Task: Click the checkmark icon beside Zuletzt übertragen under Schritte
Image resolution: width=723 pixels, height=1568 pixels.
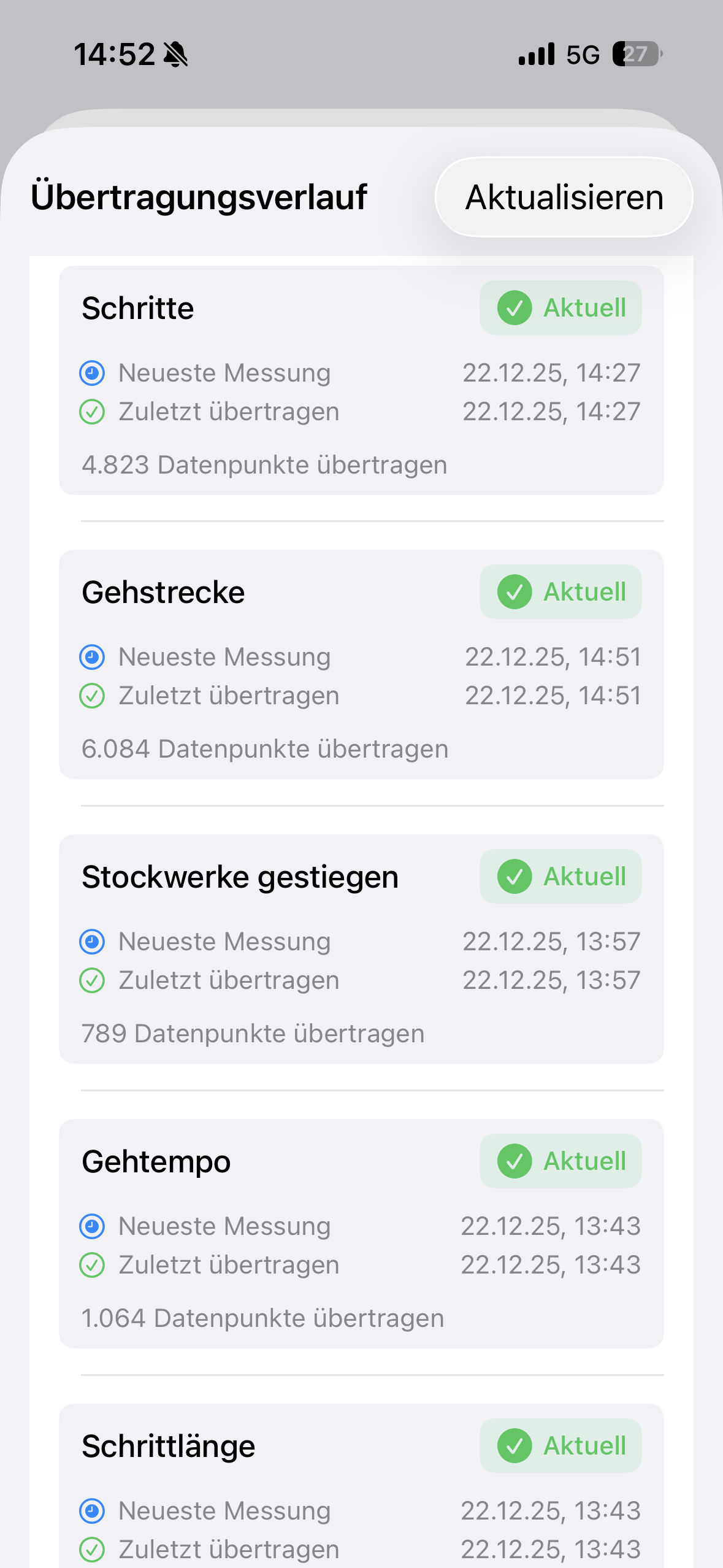Action: [x=91, y=412]
